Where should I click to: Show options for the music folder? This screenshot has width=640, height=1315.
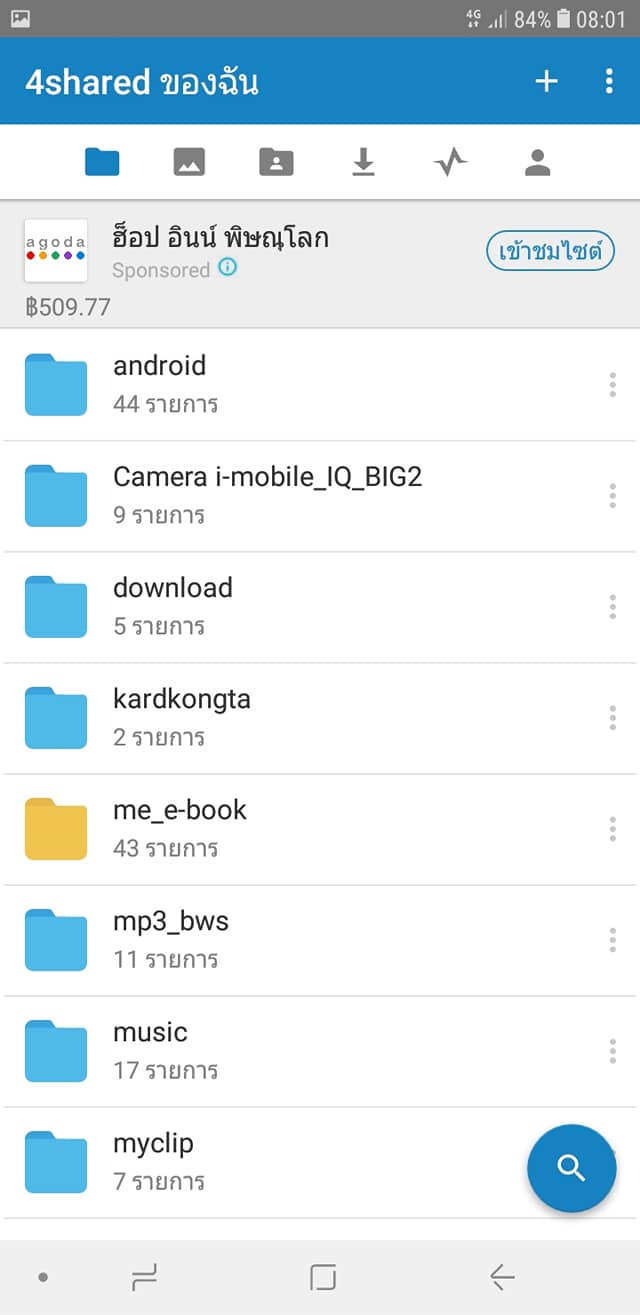point(612,1051)
